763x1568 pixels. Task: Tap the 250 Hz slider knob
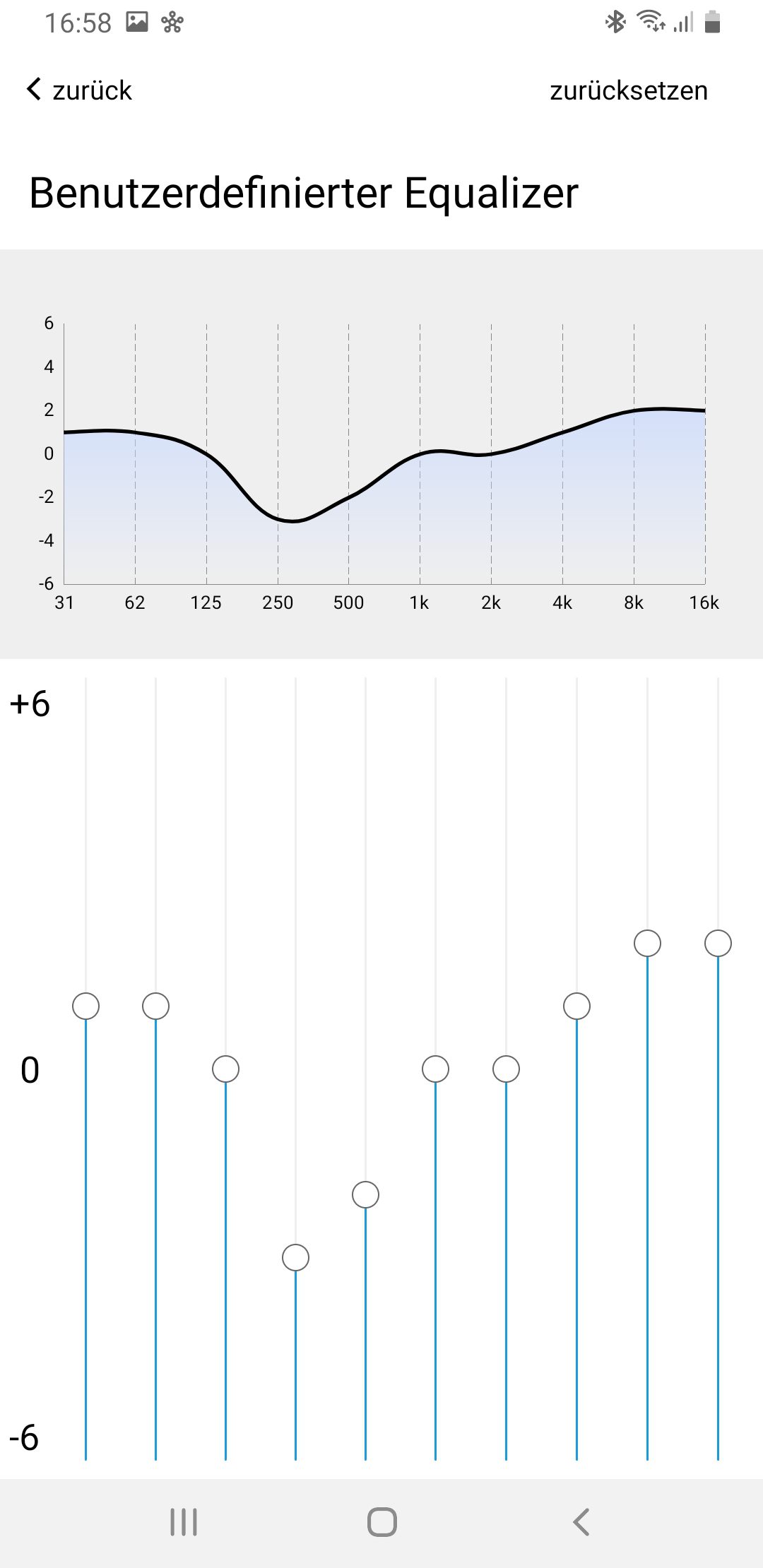pyautogui.click(x=295, y=1257)
